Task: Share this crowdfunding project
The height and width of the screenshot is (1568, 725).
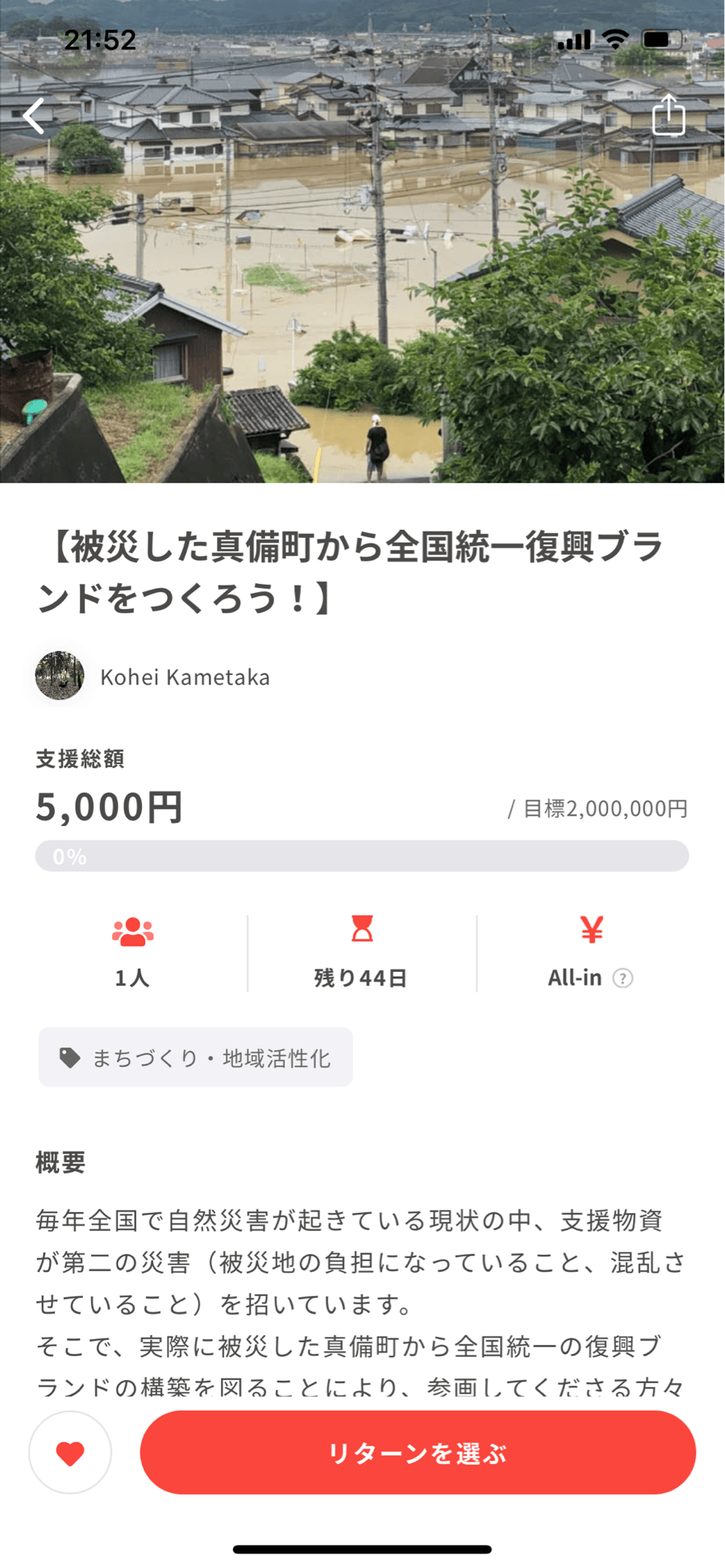Action: coord(668,115)
